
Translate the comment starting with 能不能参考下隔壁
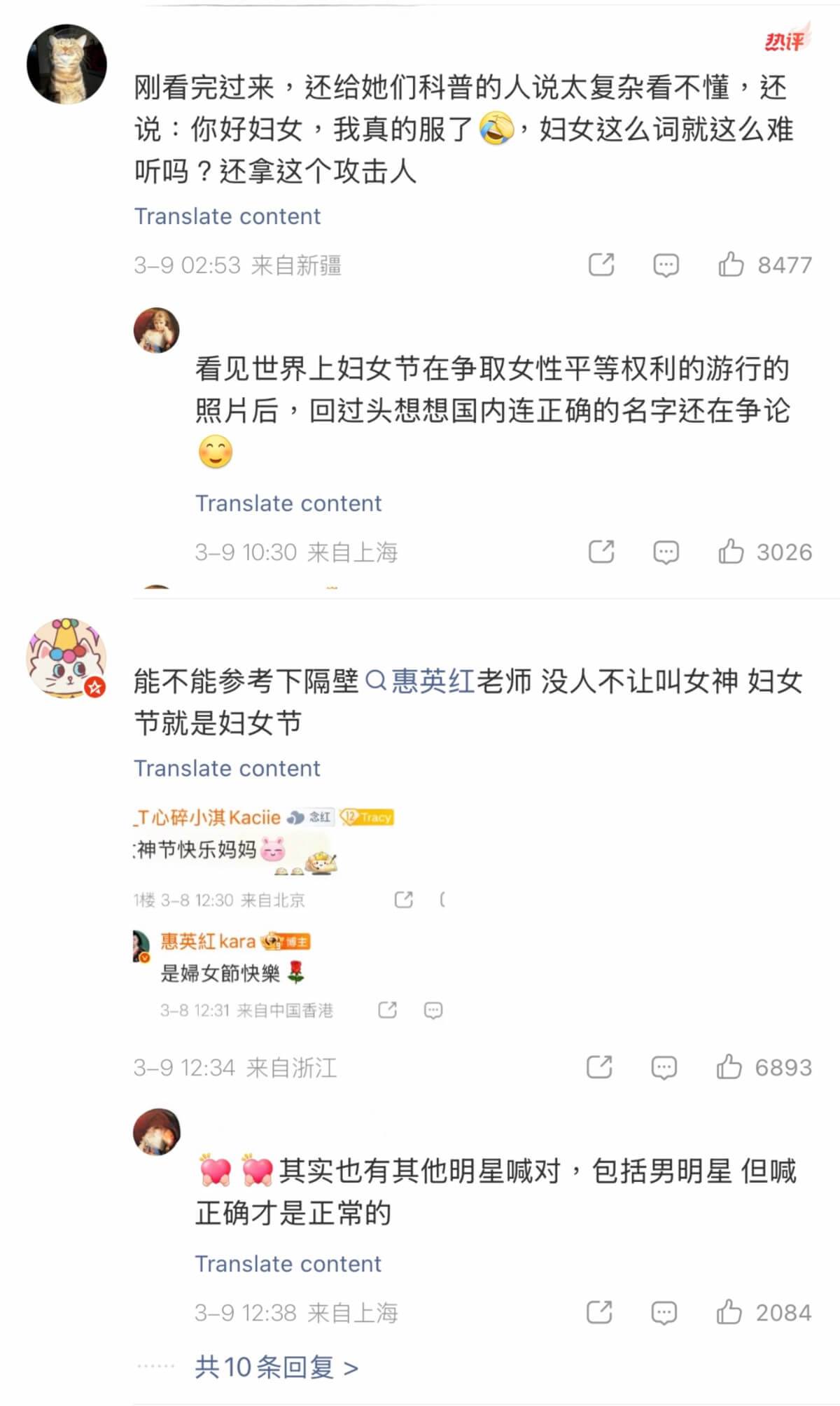(x=227, y=768)
